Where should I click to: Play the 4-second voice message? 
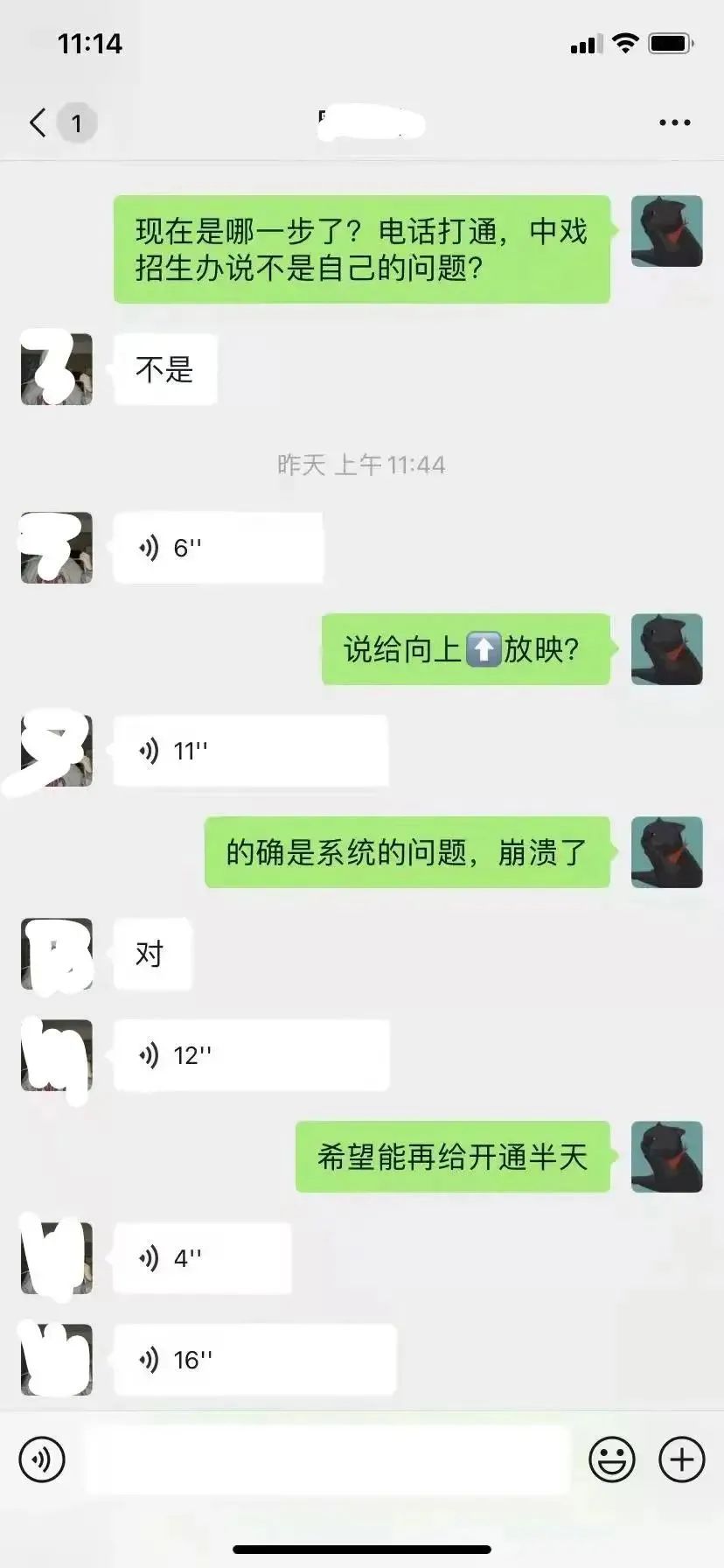click(202, 1258)
